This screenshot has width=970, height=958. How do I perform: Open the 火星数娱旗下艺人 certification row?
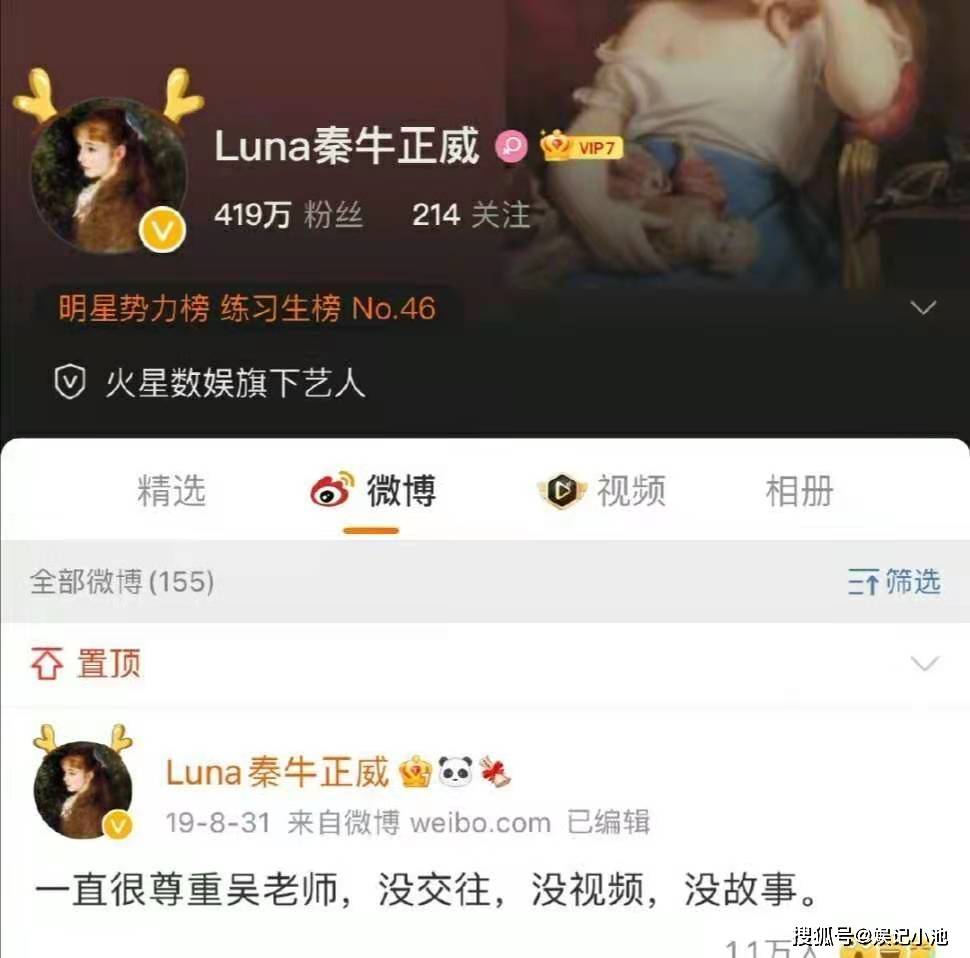210,382
